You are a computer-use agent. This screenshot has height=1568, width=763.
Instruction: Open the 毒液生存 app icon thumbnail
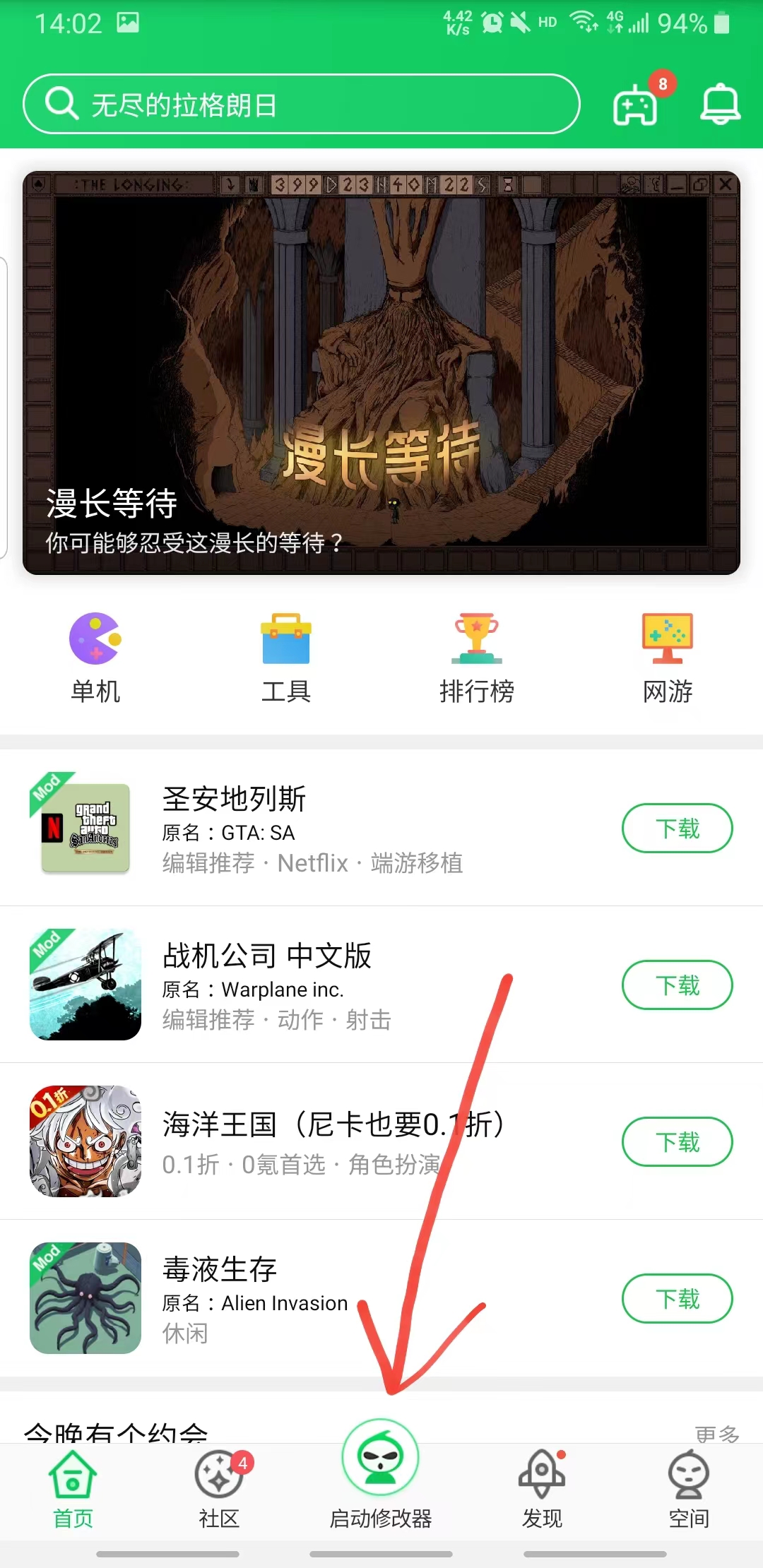click(84, 1298)
